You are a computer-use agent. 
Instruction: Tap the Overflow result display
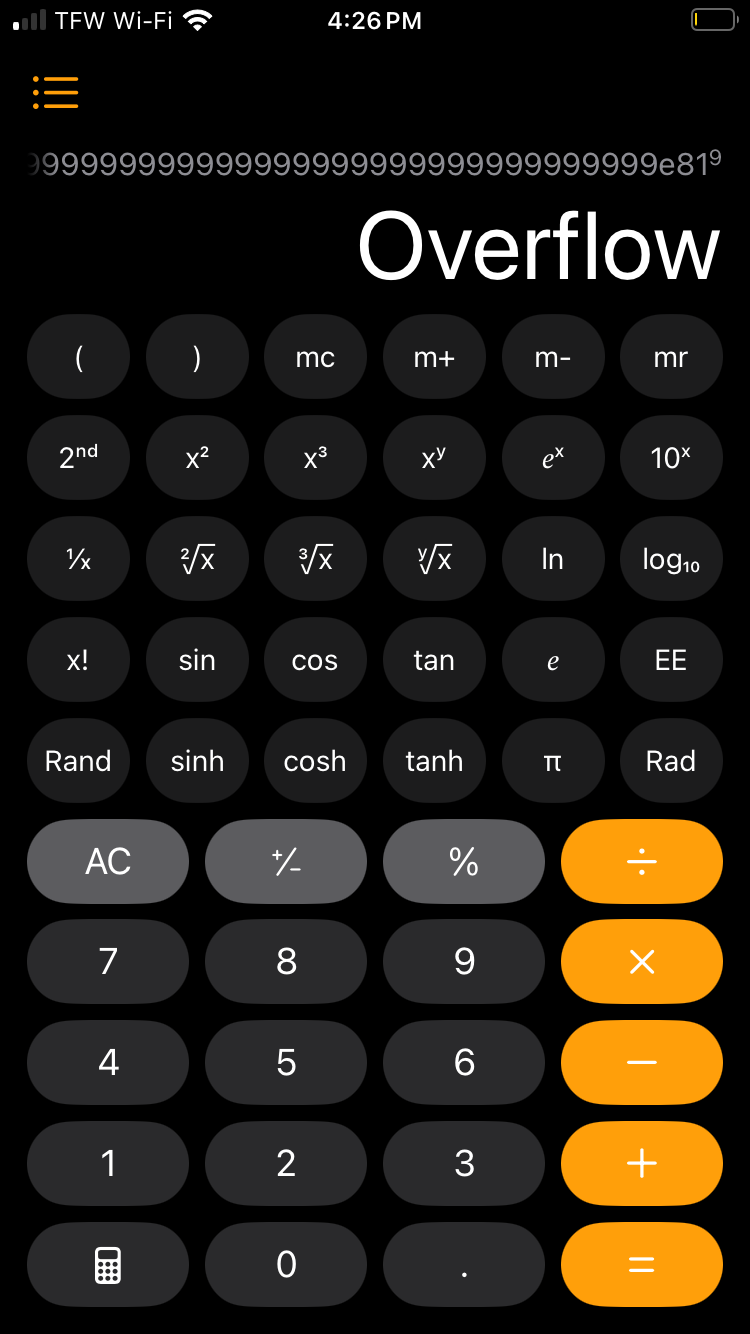[x=537, y=245]
